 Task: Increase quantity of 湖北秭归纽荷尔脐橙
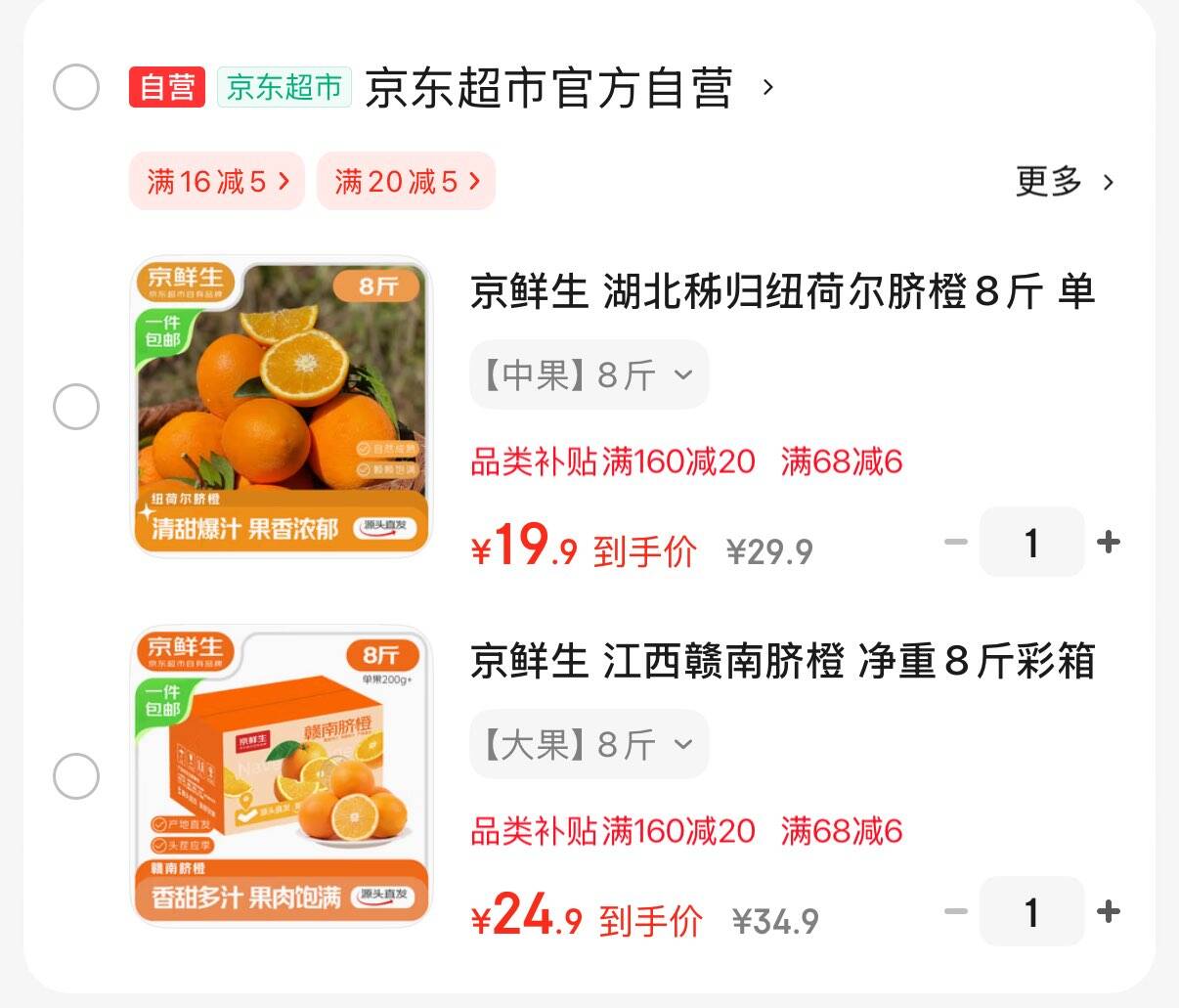pyautogui.click(x=1109, y=543)
